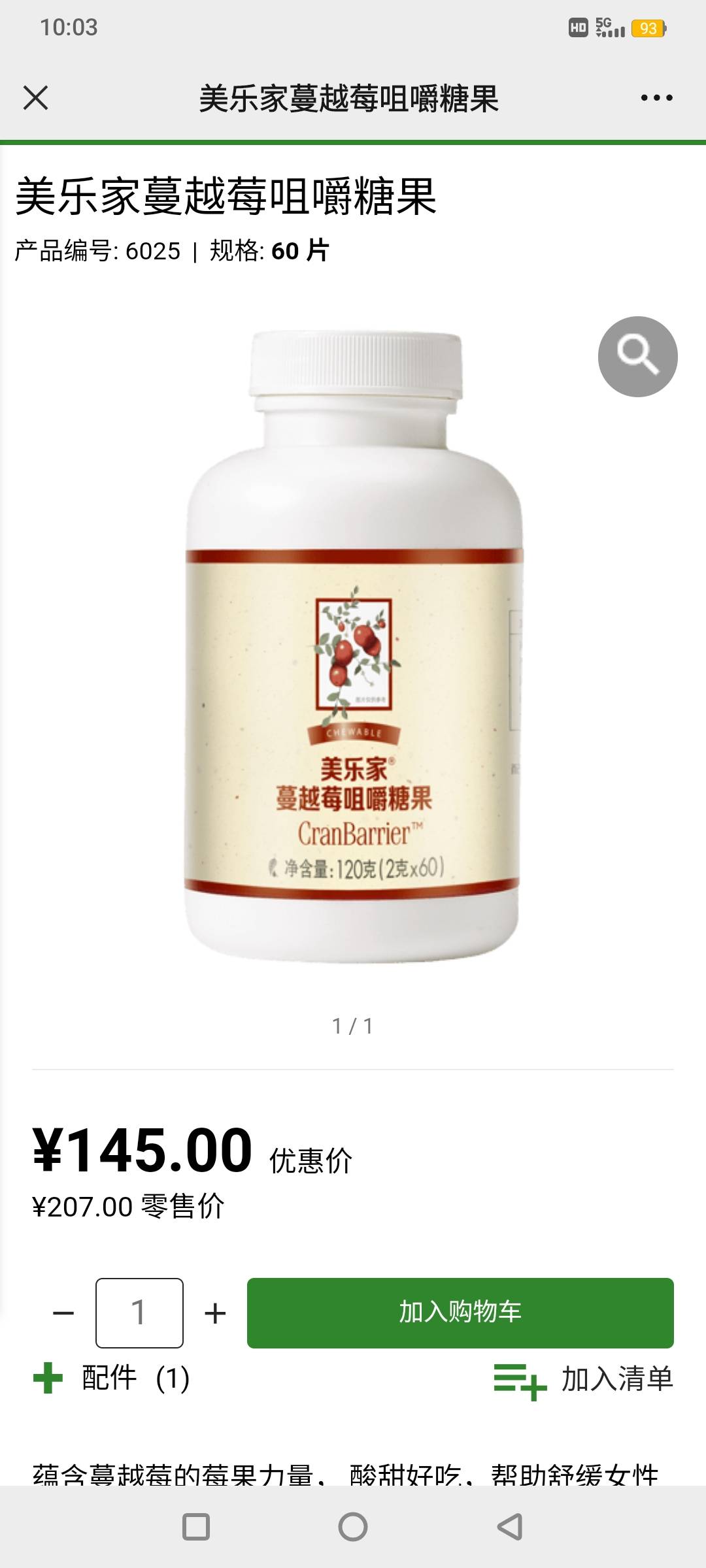706x1568 pixels.
Task: Tap 加入购物车 to add to cart
Action: point(460,1313)
